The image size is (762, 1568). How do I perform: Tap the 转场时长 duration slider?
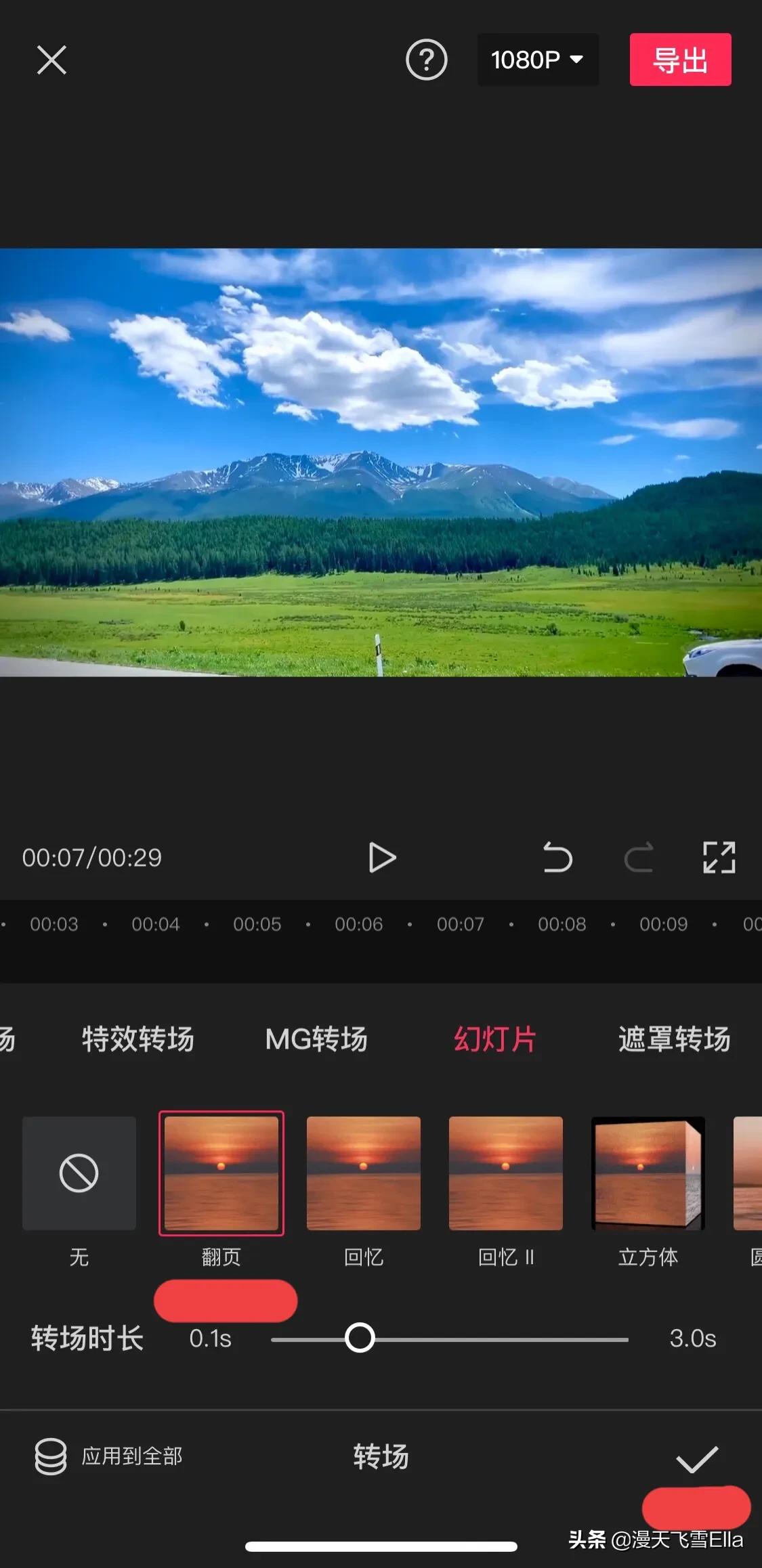(450, 1338)
